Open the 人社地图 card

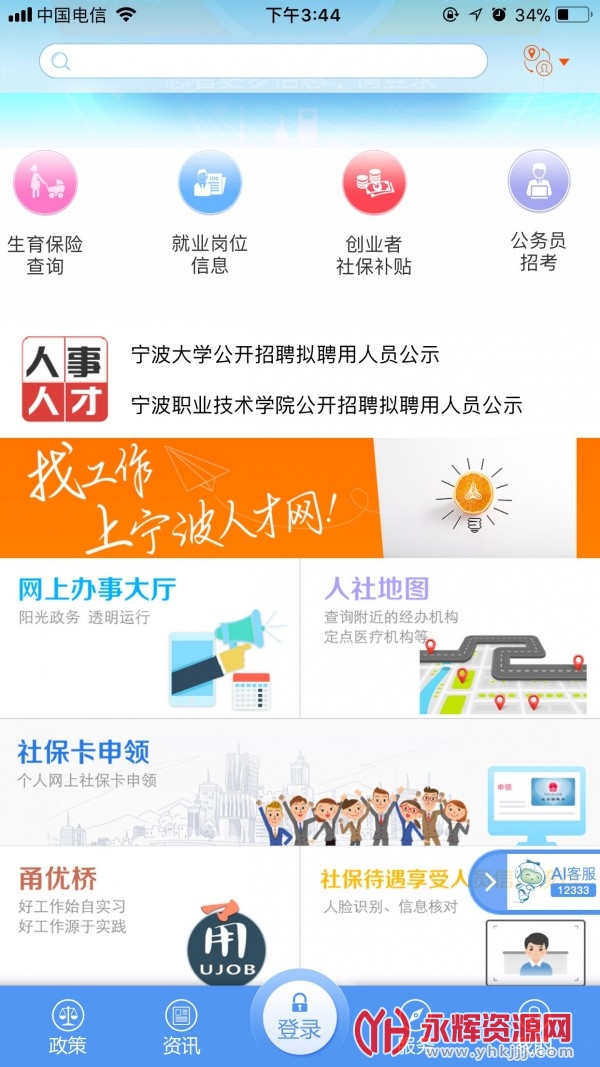(x=450, y=637)
